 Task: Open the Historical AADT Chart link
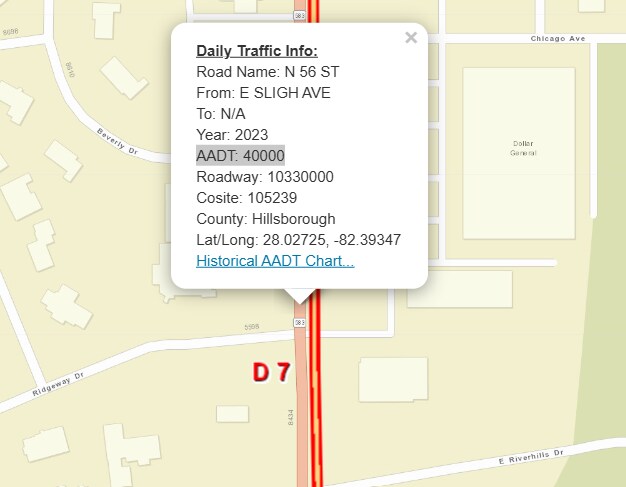tap(275, 261)
